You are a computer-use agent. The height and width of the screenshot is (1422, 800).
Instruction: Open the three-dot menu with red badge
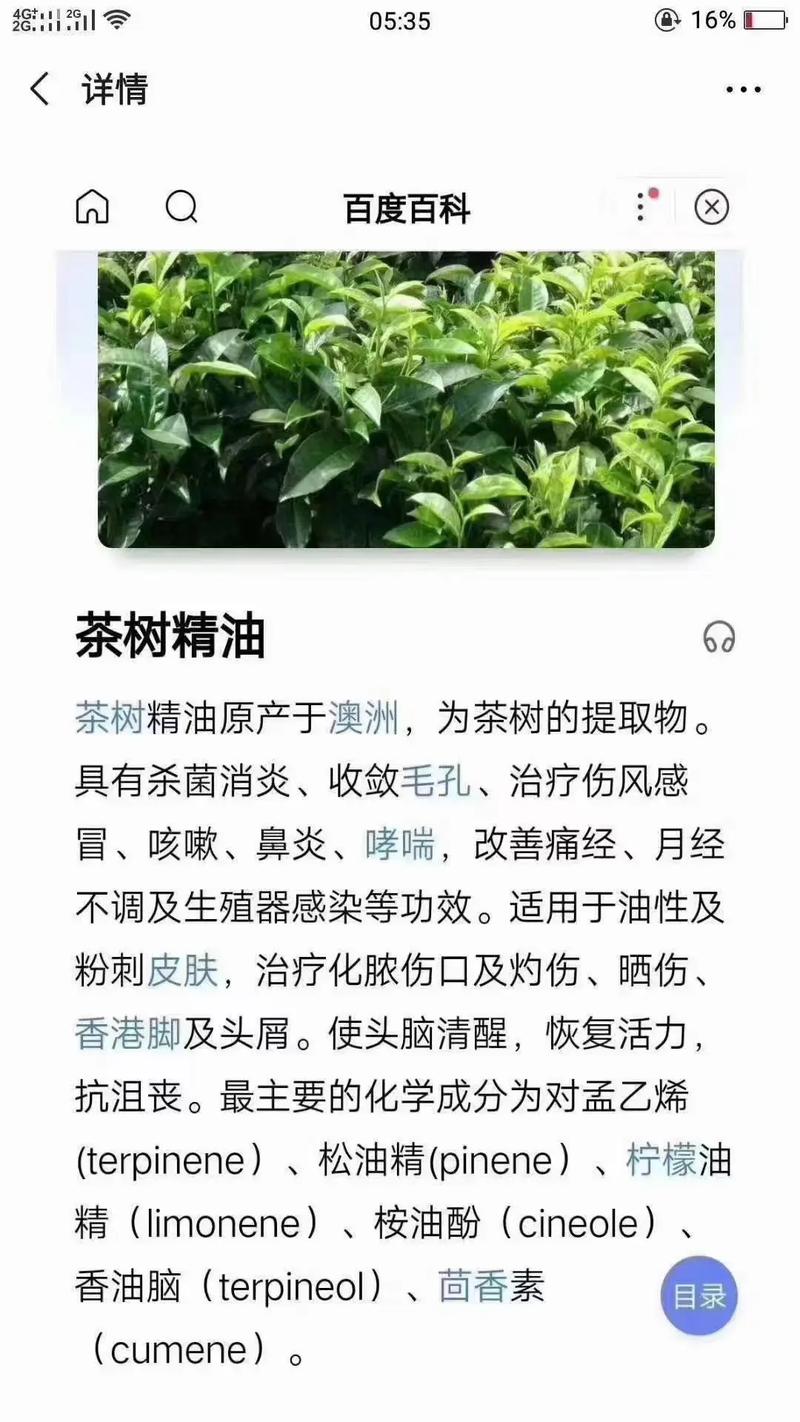click(641, 207)
